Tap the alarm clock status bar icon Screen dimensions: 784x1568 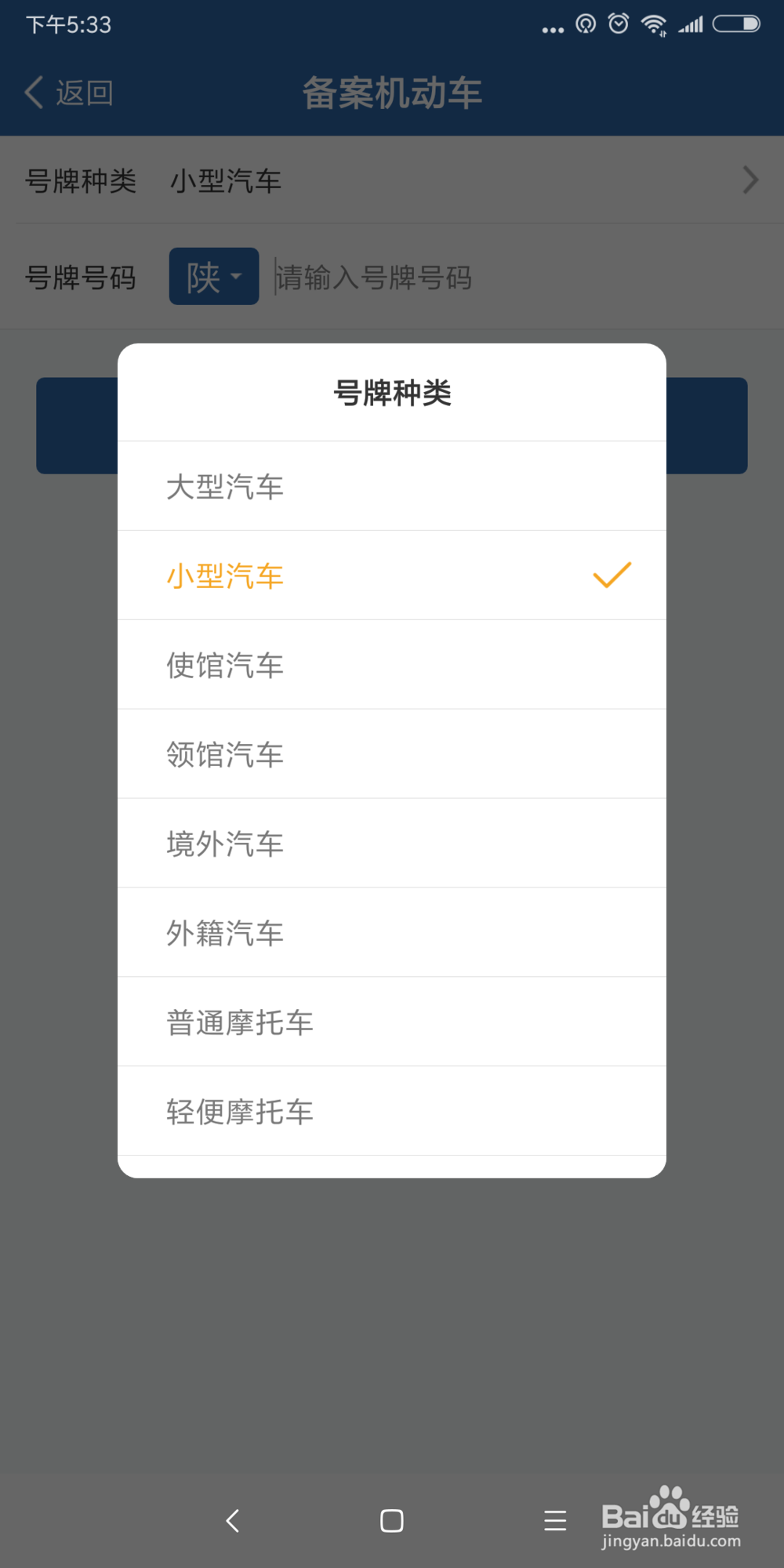618,24
